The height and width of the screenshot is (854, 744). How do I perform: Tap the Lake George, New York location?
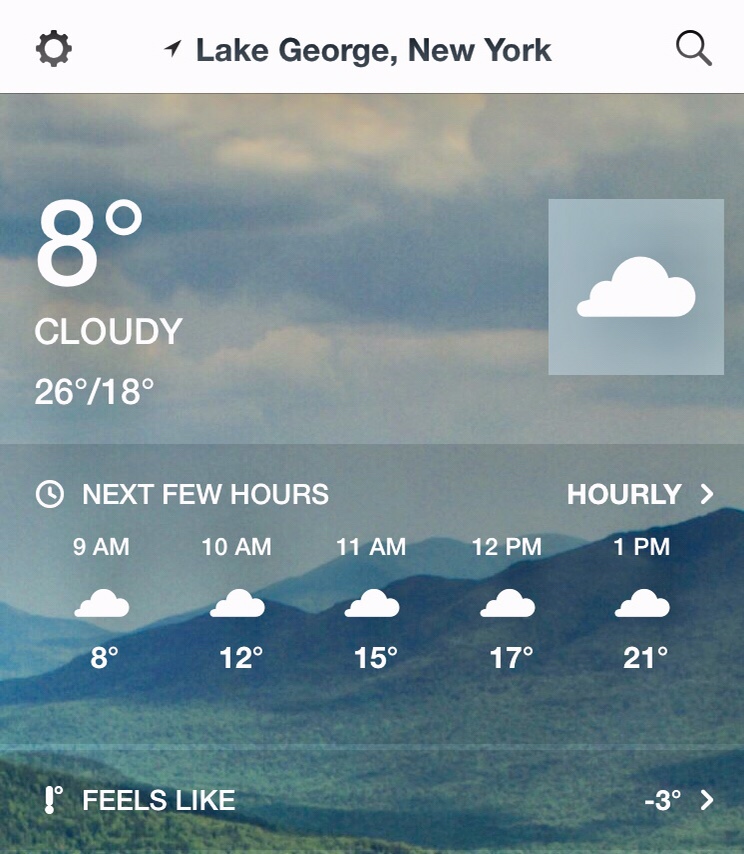(x=372, y=49)
